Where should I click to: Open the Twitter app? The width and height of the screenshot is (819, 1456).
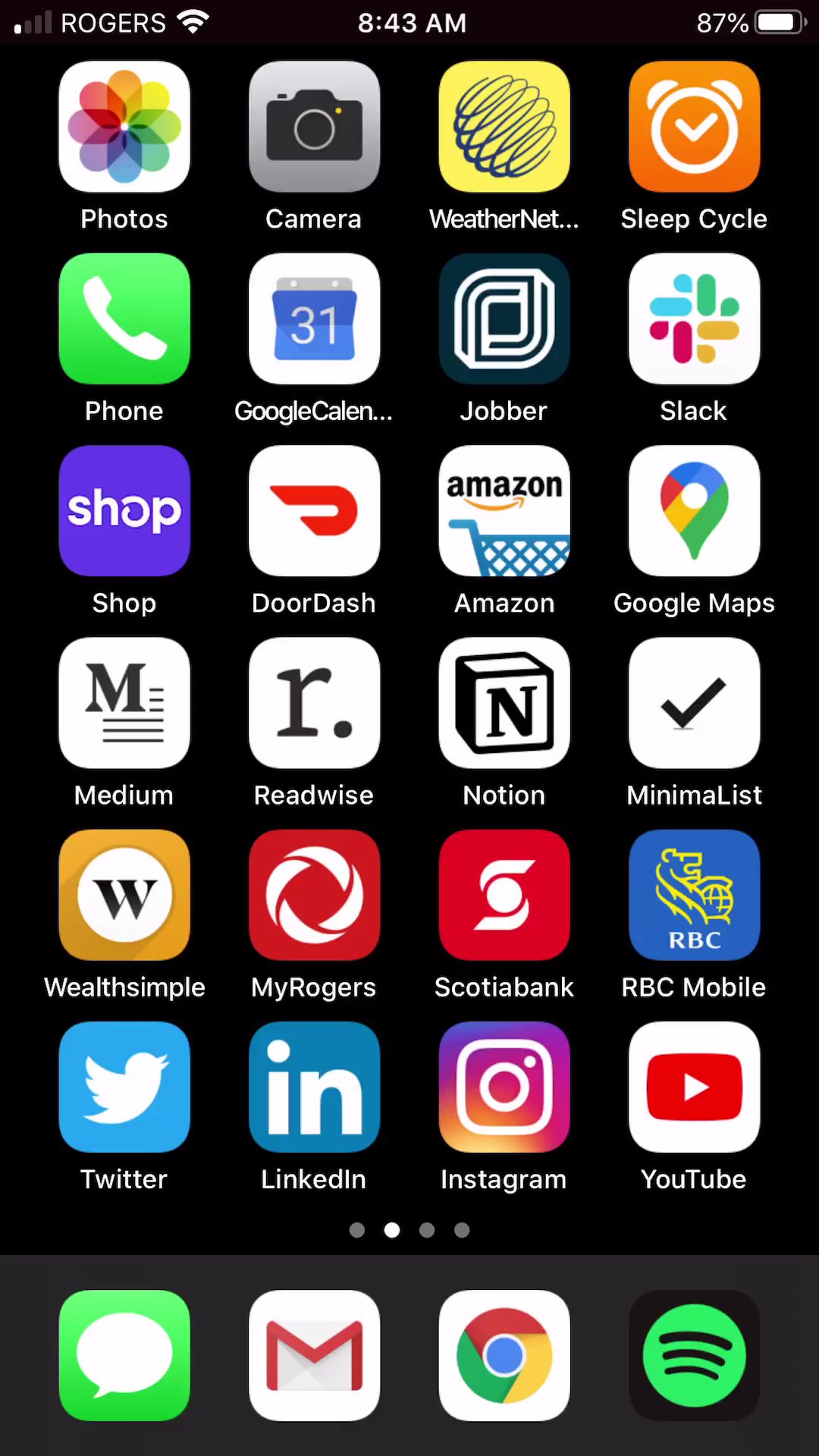[x=124, y=1087]
